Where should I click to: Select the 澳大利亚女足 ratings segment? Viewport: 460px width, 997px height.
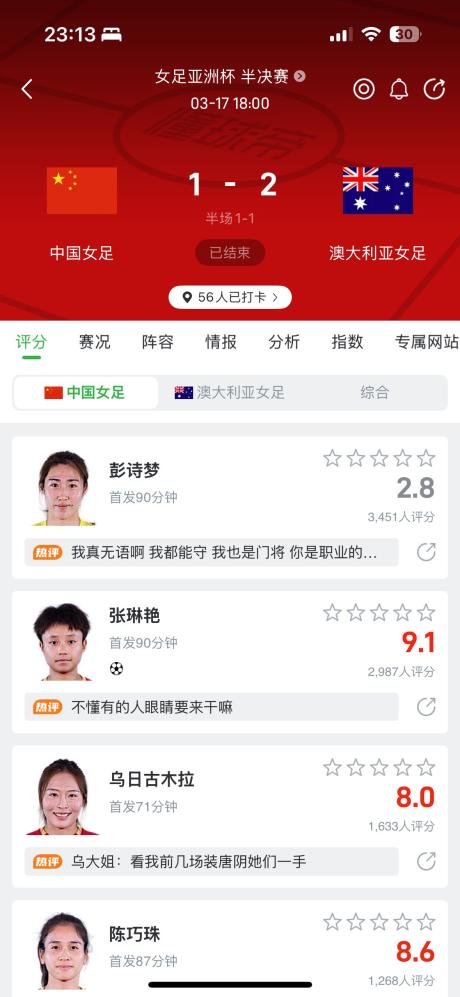tap(230, 392)
